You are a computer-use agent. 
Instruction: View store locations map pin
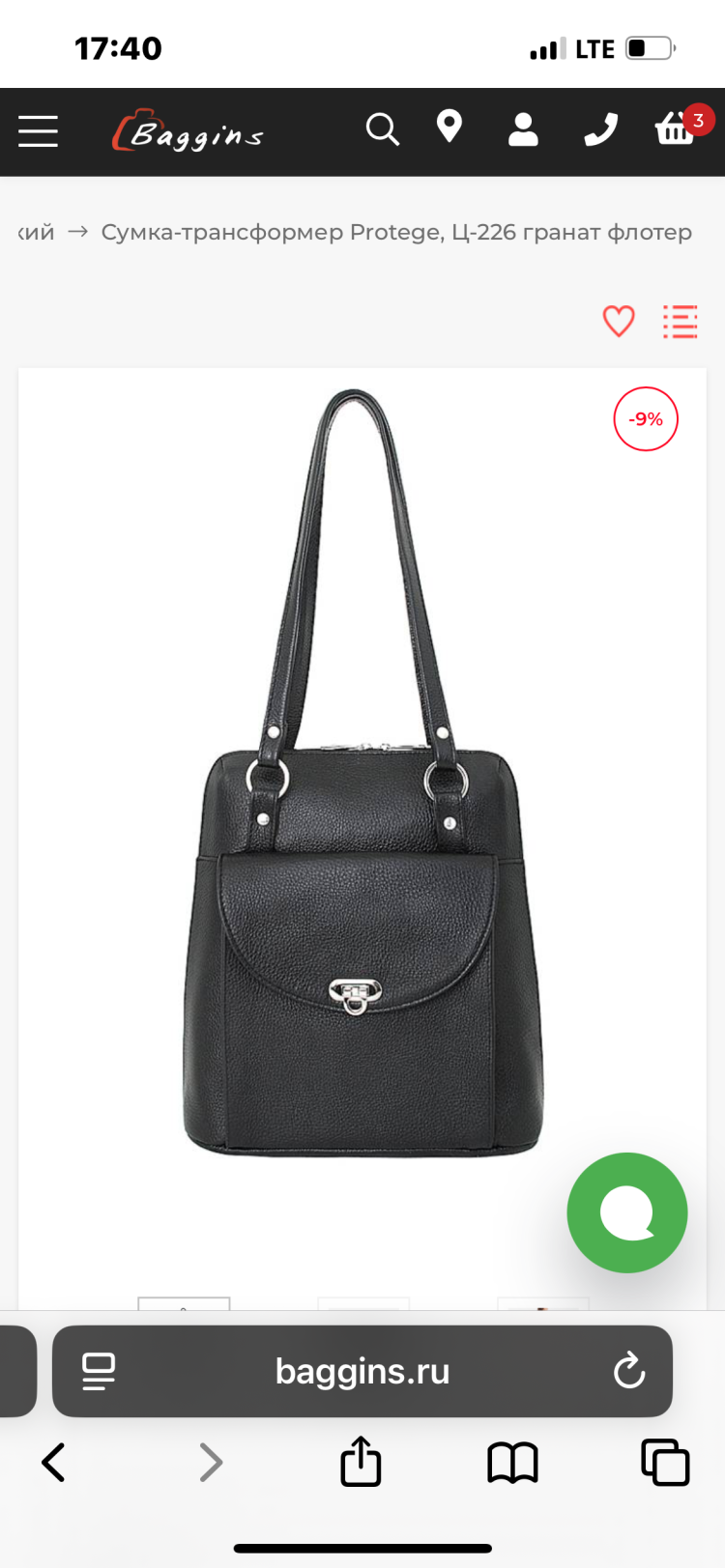[449, 128]
